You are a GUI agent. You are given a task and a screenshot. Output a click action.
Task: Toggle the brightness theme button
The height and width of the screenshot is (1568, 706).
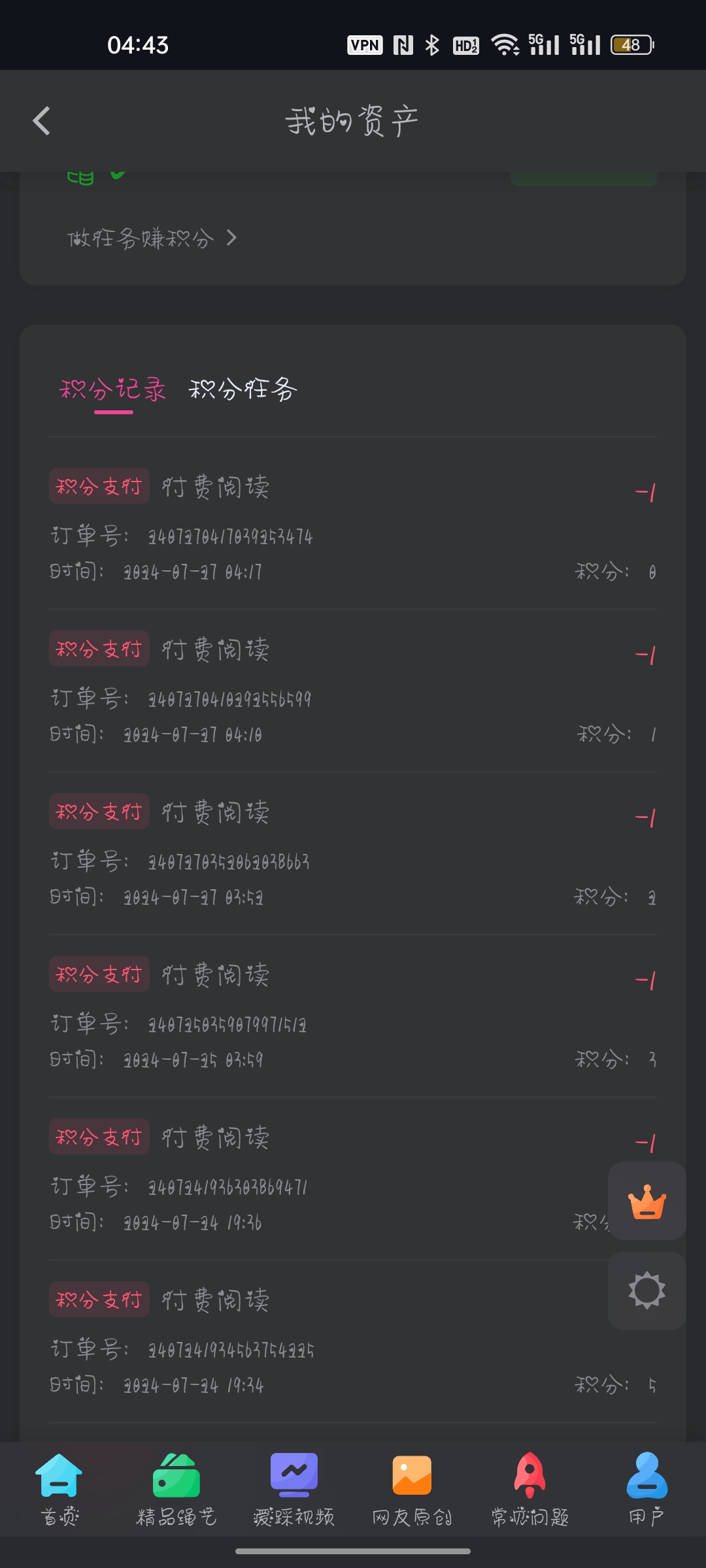[647, 1290]
